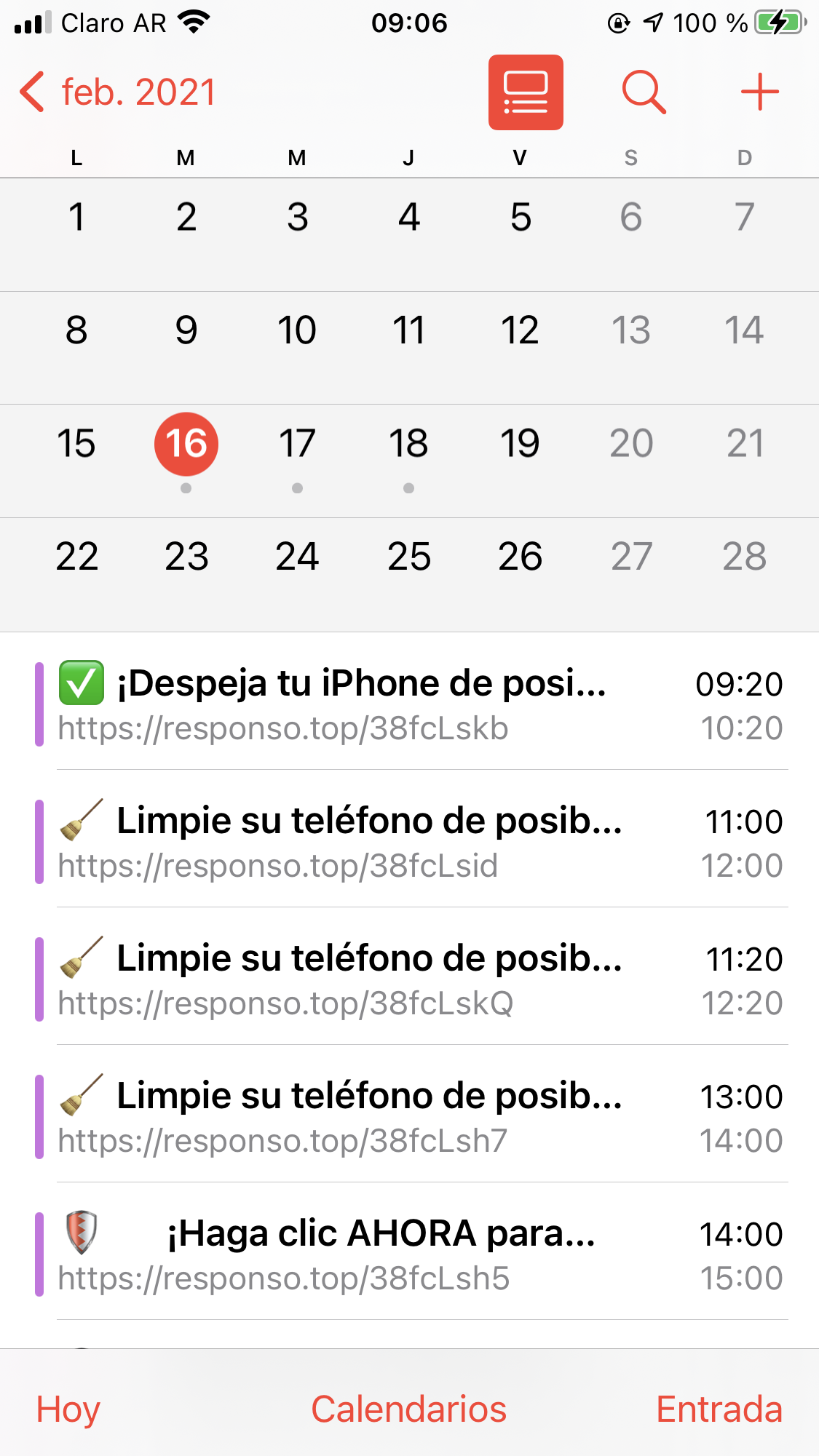Open the Calendarios list

(408, 1409)
